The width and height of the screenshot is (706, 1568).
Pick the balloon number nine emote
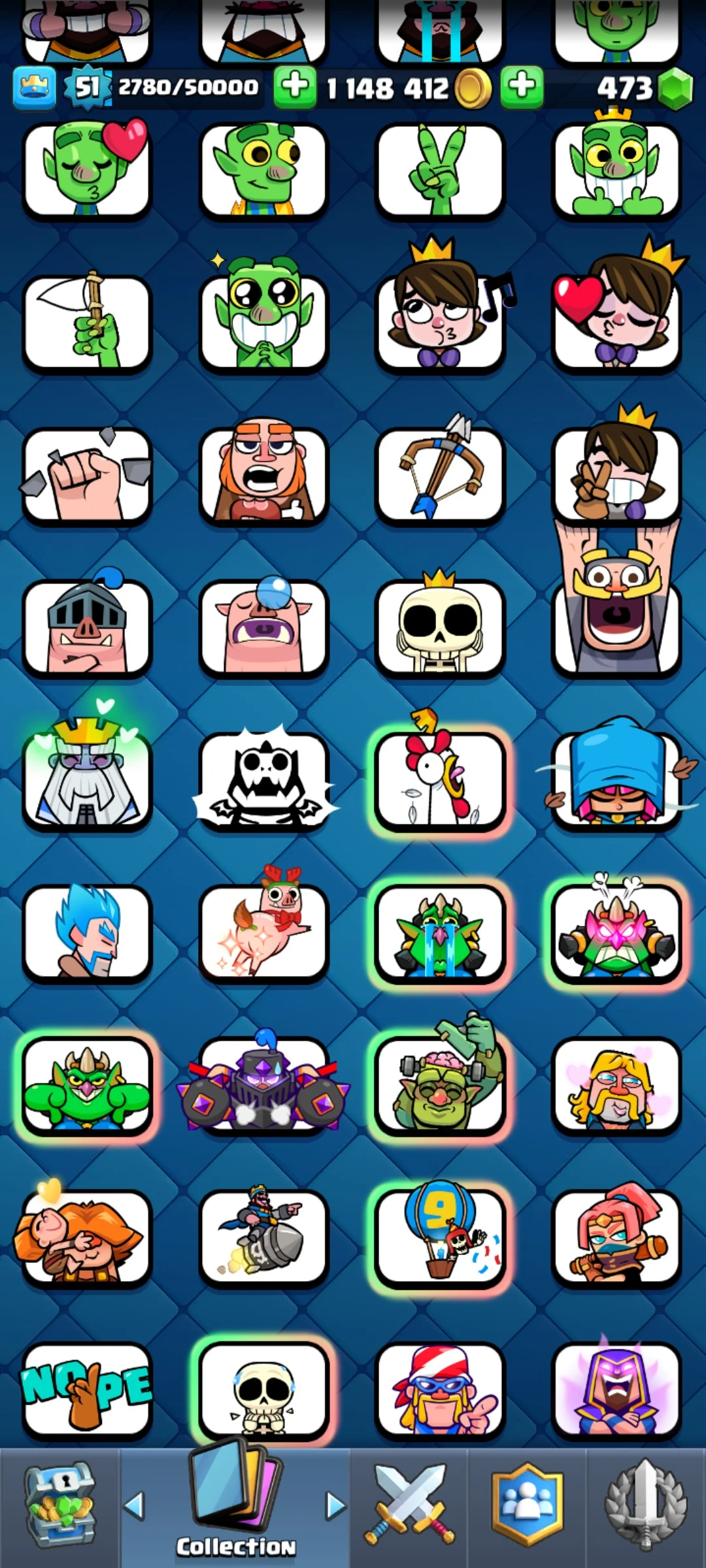coord(440,1236)
